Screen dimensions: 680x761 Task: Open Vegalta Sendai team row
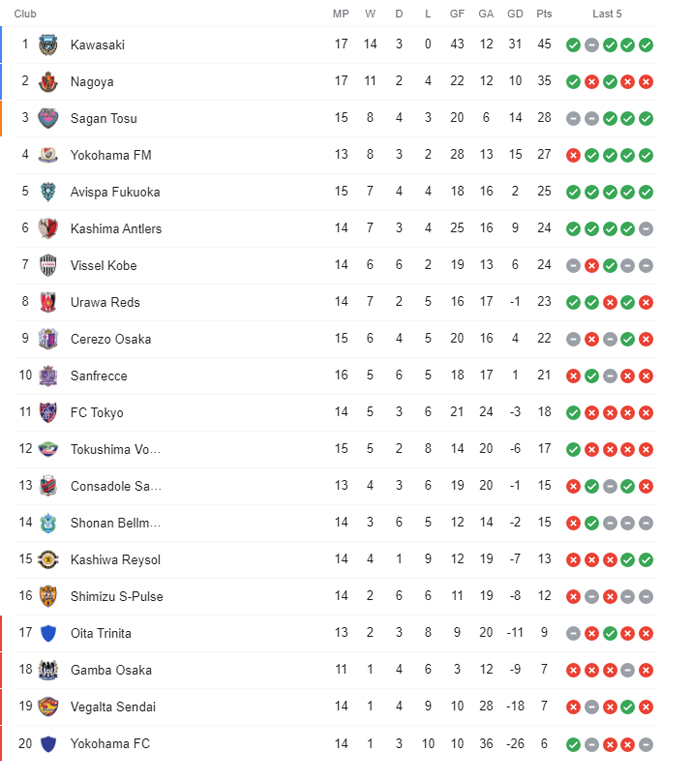click(113, 707)
